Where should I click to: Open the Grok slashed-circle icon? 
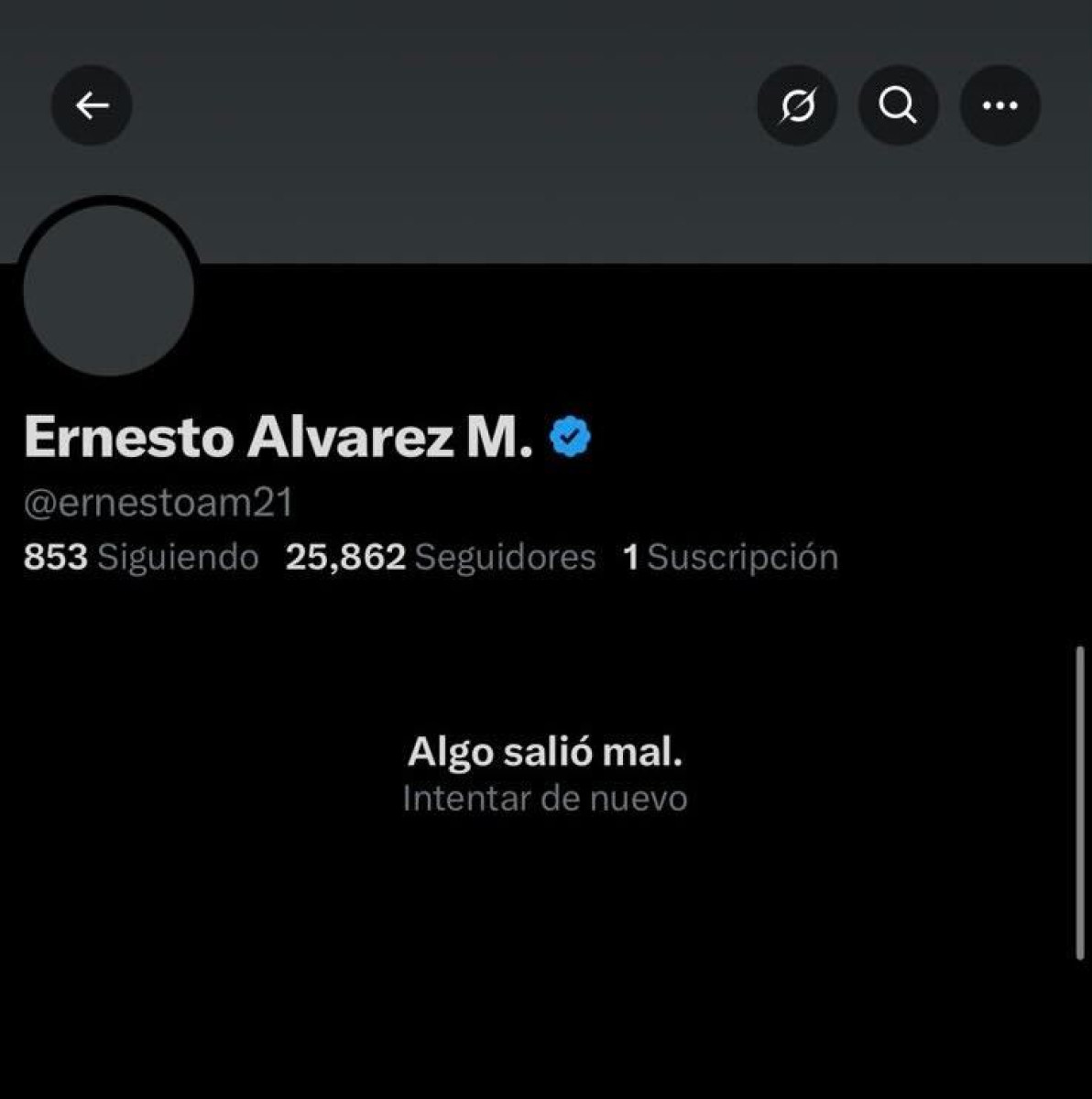pos(797,106)
